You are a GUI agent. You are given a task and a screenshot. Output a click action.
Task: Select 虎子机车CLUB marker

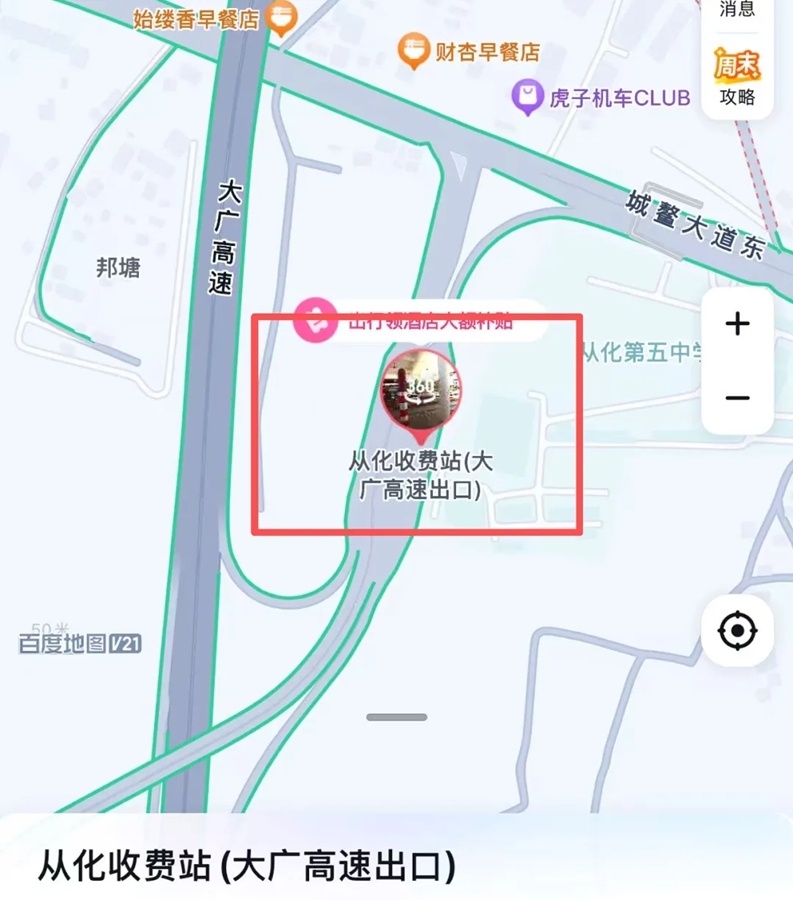click(x=527, y=98)
